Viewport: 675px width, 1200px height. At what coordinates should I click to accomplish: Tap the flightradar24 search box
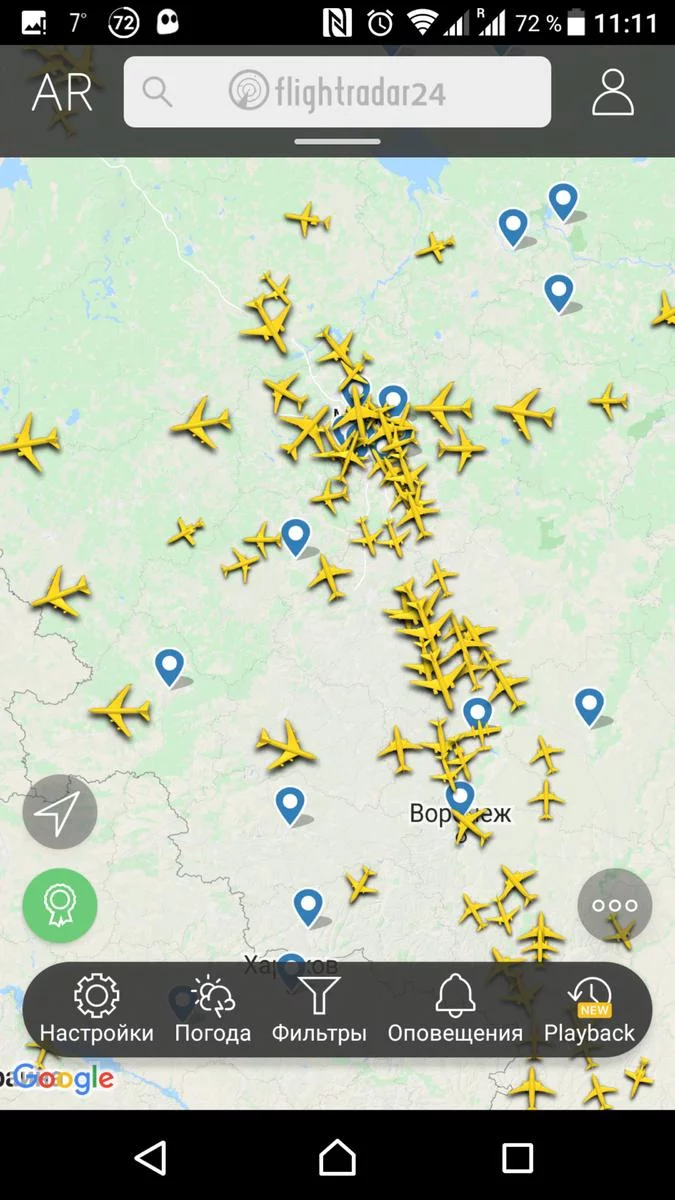tap(337, 92)
